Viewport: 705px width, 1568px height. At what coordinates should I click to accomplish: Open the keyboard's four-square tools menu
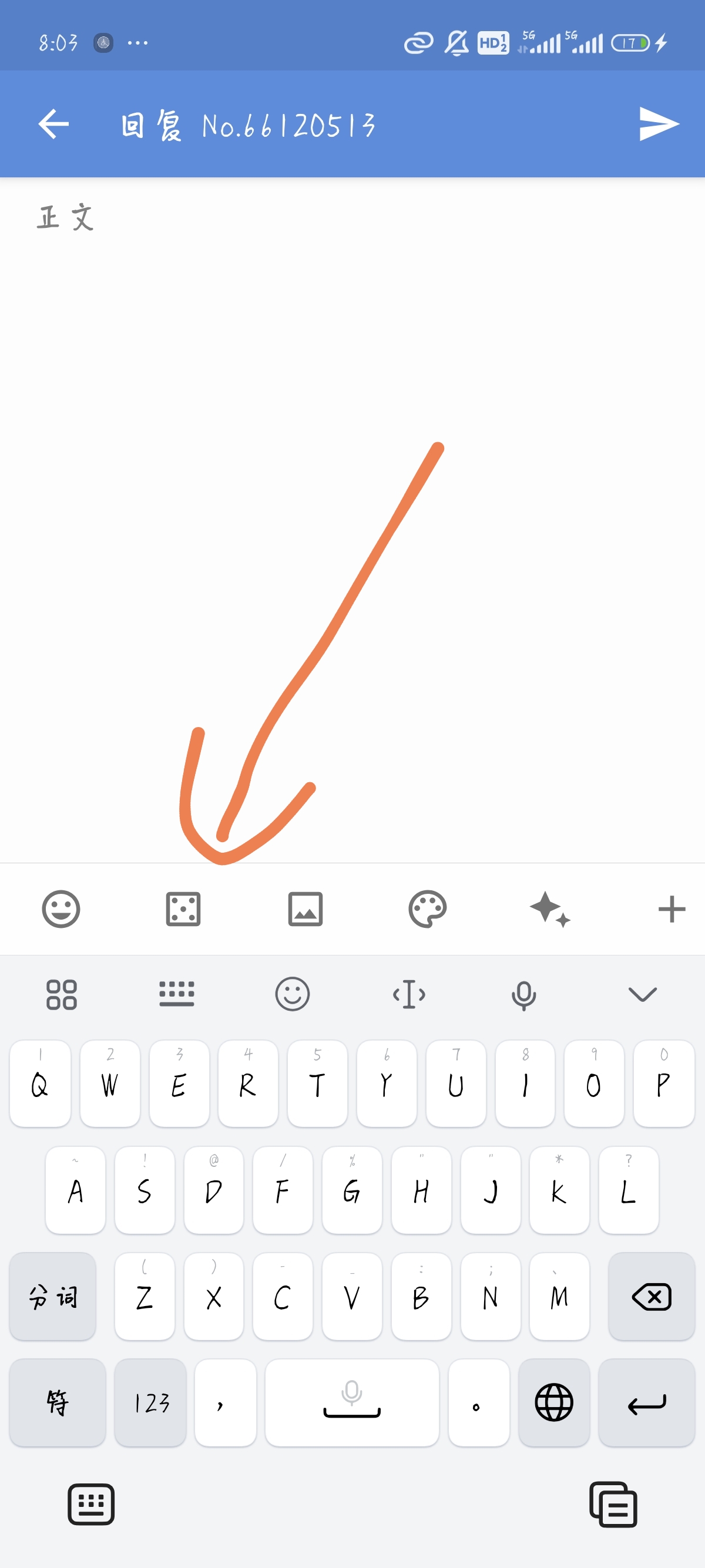click(62, 995)
